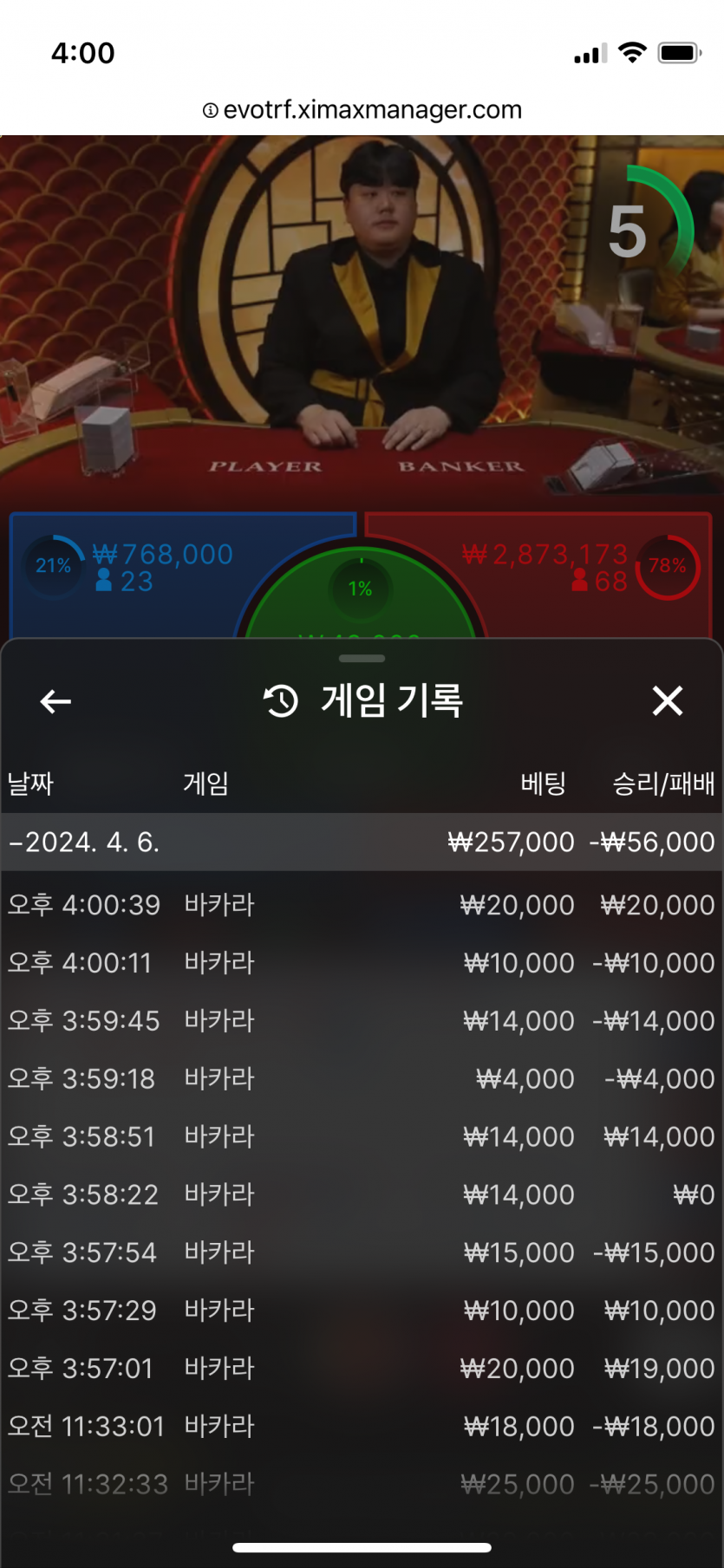724x1568 pixels.
Task: Open the 오전 11:33:01 바카라 record
Action: pyautogui.click(x=361, y=1426)
